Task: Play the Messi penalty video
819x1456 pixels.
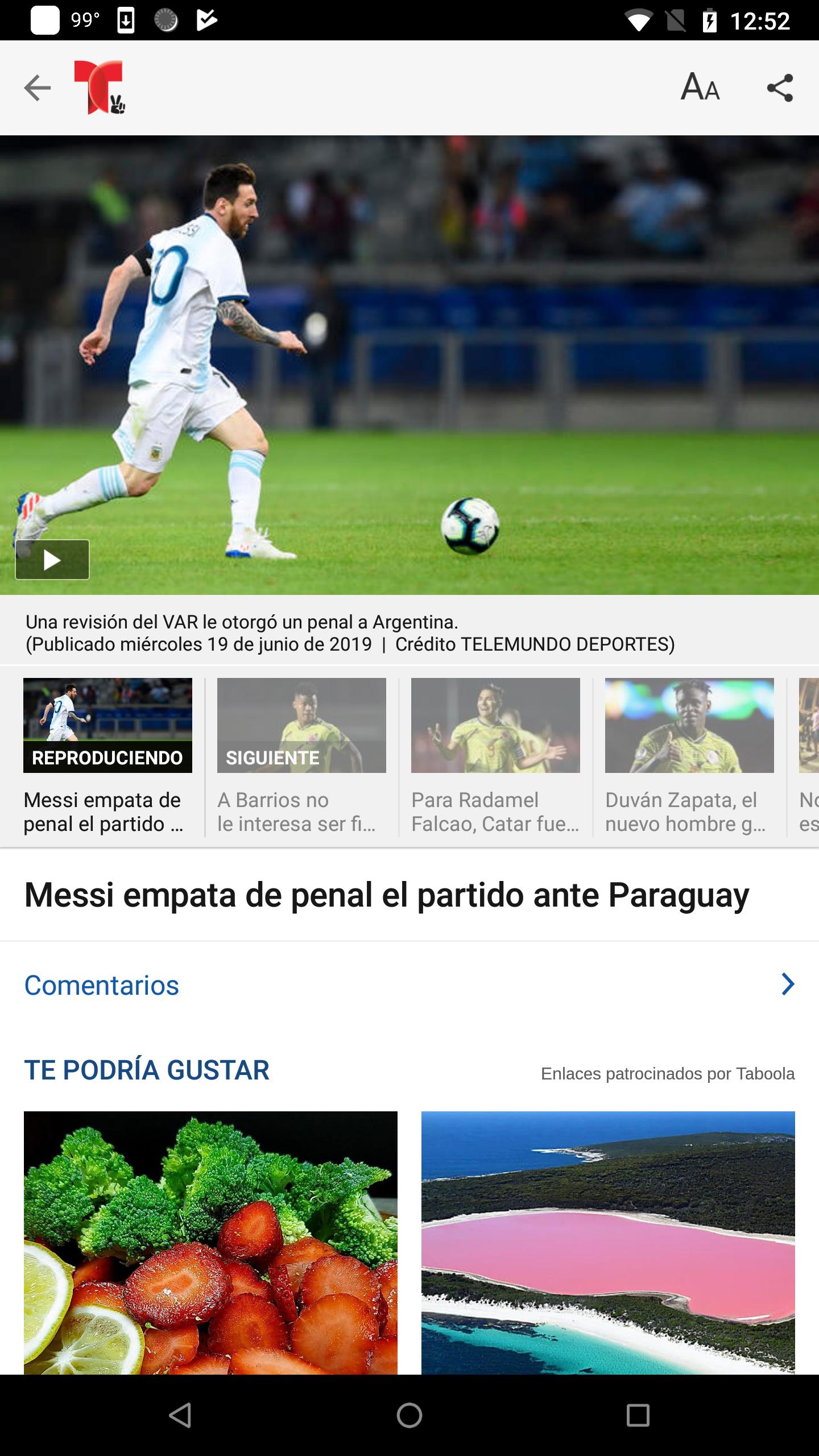Action: coord(52,560)
